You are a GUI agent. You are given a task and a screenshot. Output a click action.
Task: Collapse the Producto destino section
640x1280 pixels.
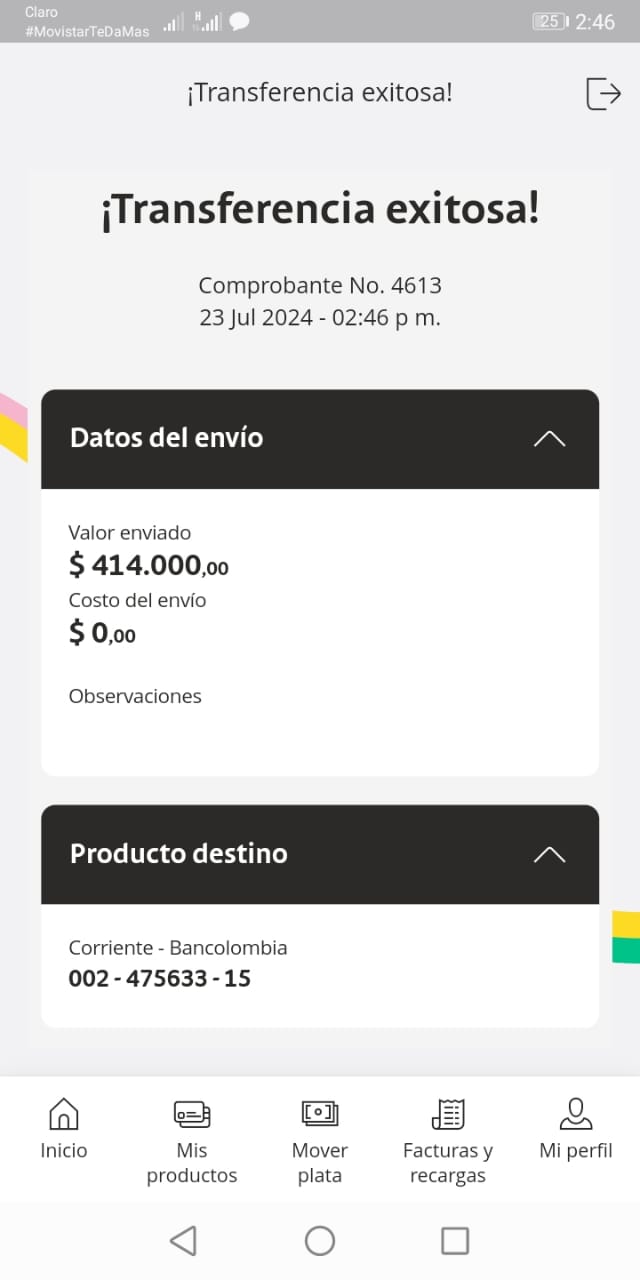549,854
